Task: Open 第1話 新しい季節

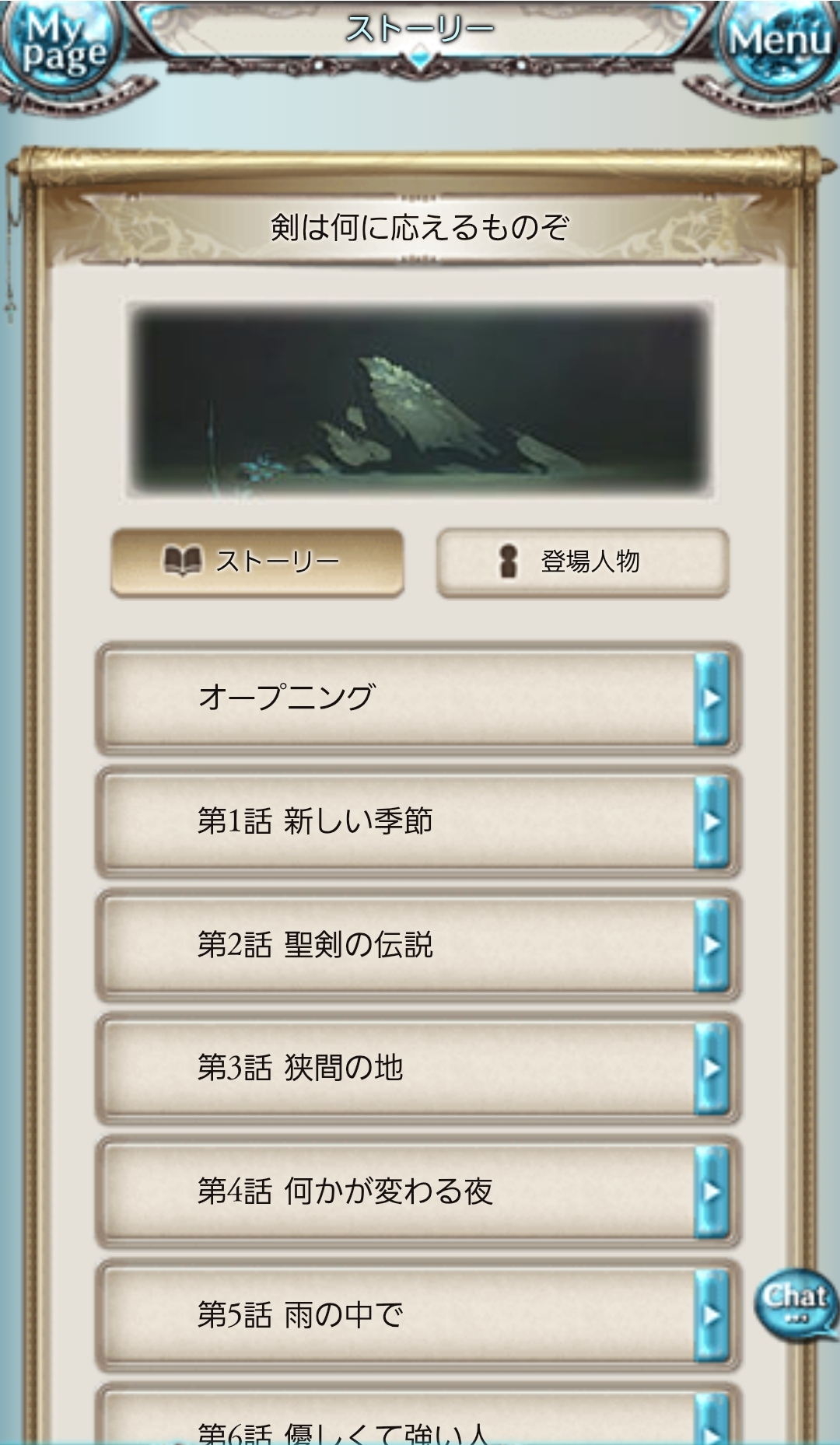Action: (x=418, y=821)
